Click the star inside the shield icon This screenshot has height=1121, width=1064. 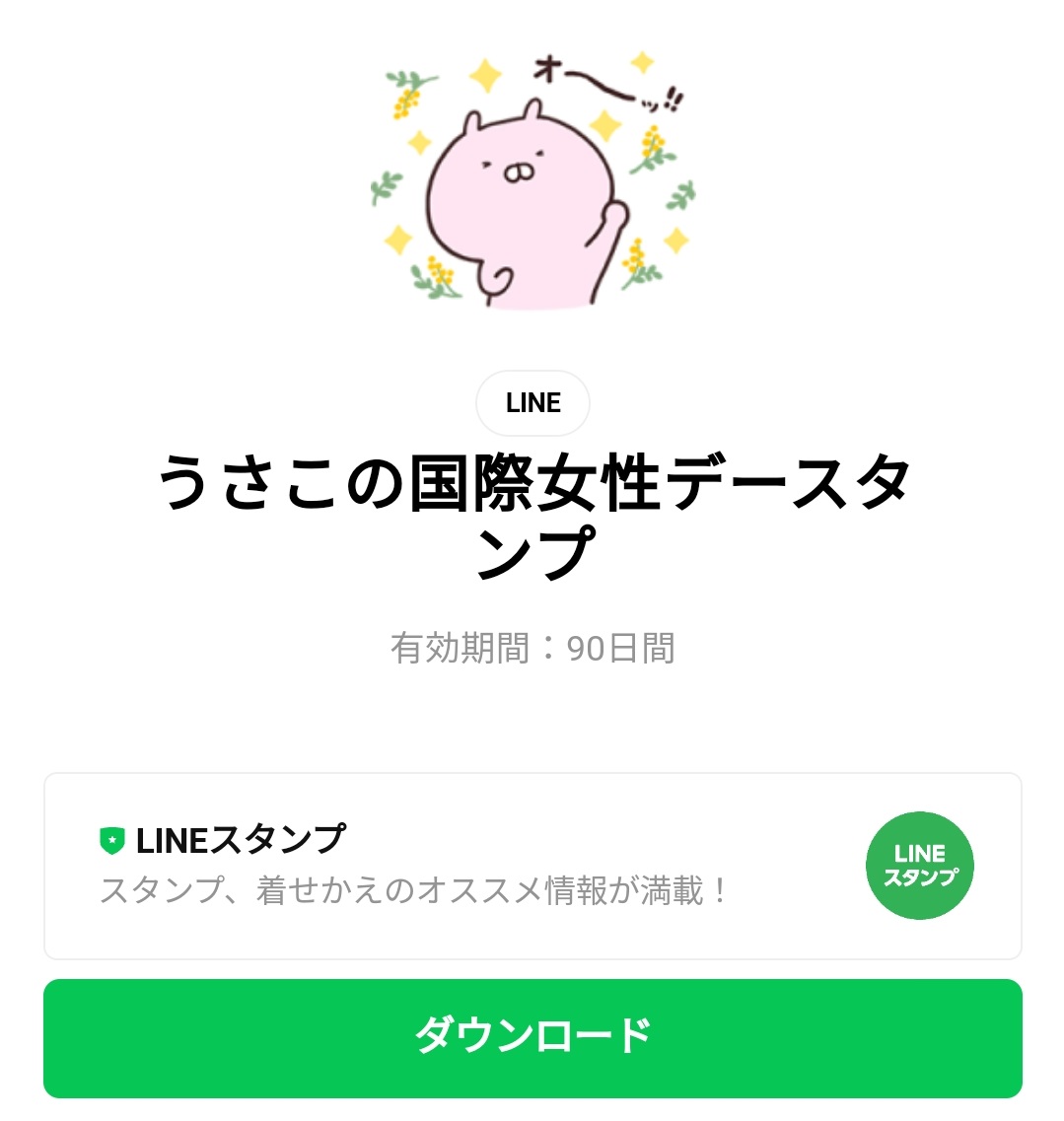(113, 839)
